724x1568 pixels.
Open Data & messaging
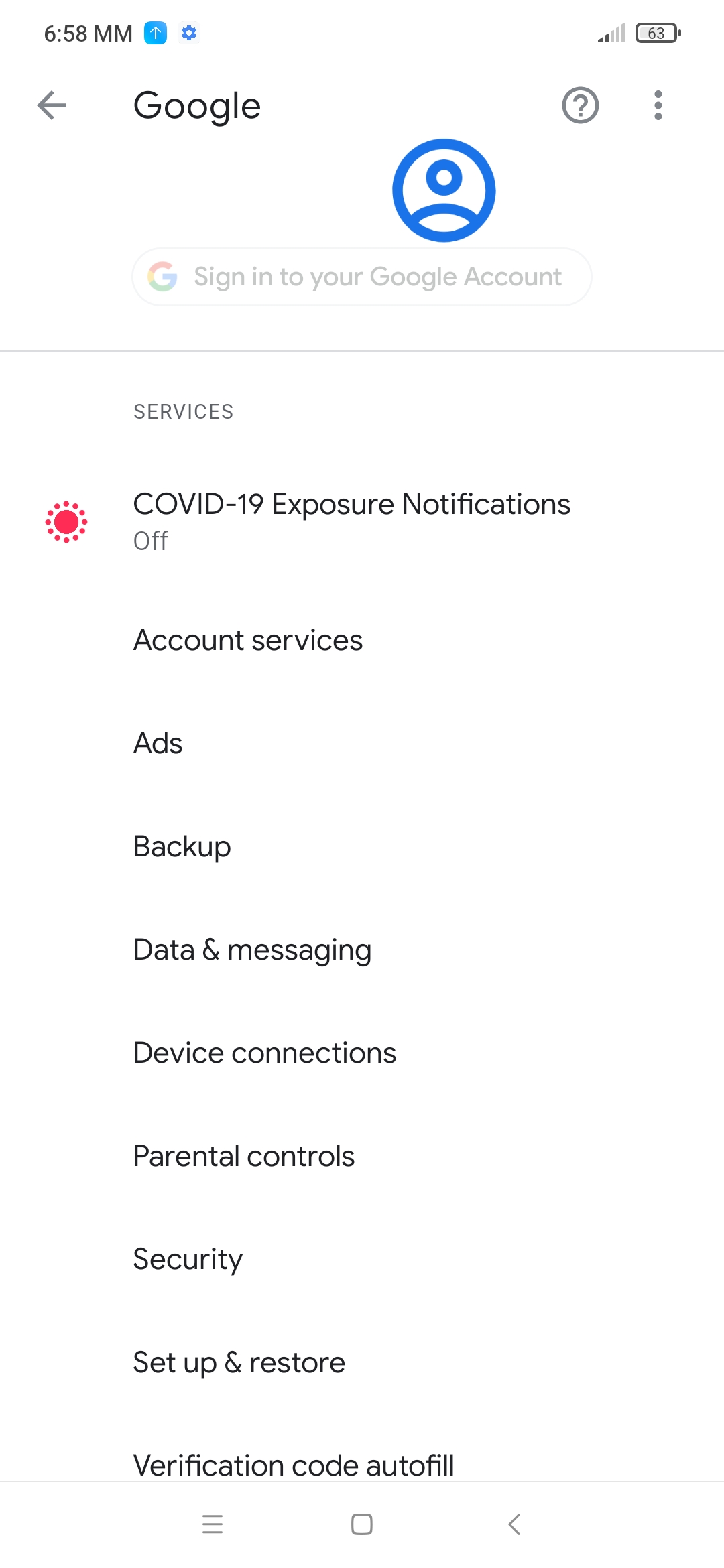point(362,950)
